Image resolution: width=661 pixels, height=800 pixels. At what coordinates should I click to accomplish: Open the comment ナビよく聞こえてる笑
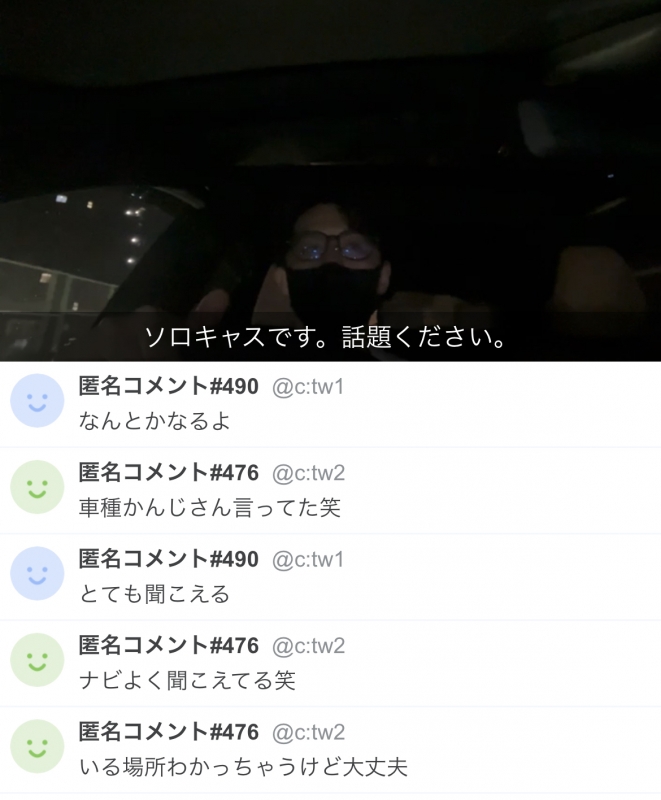188,681
